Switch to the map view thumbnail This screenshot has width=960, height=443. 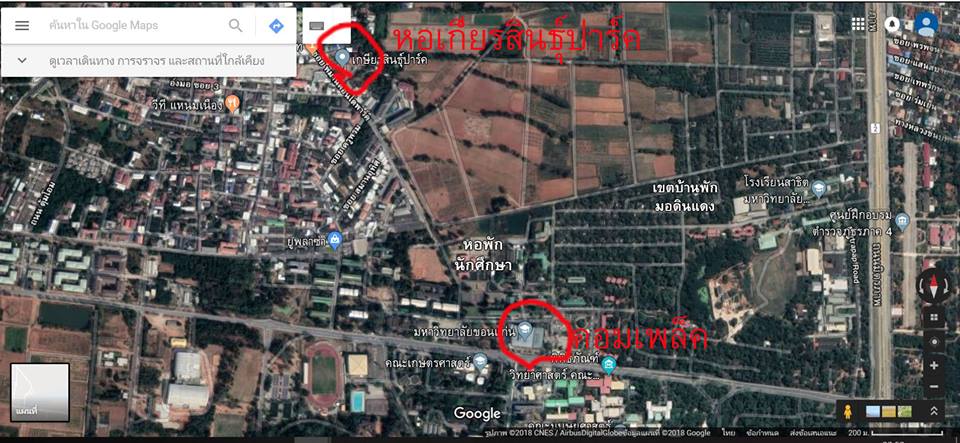click(x=40, y=392)
